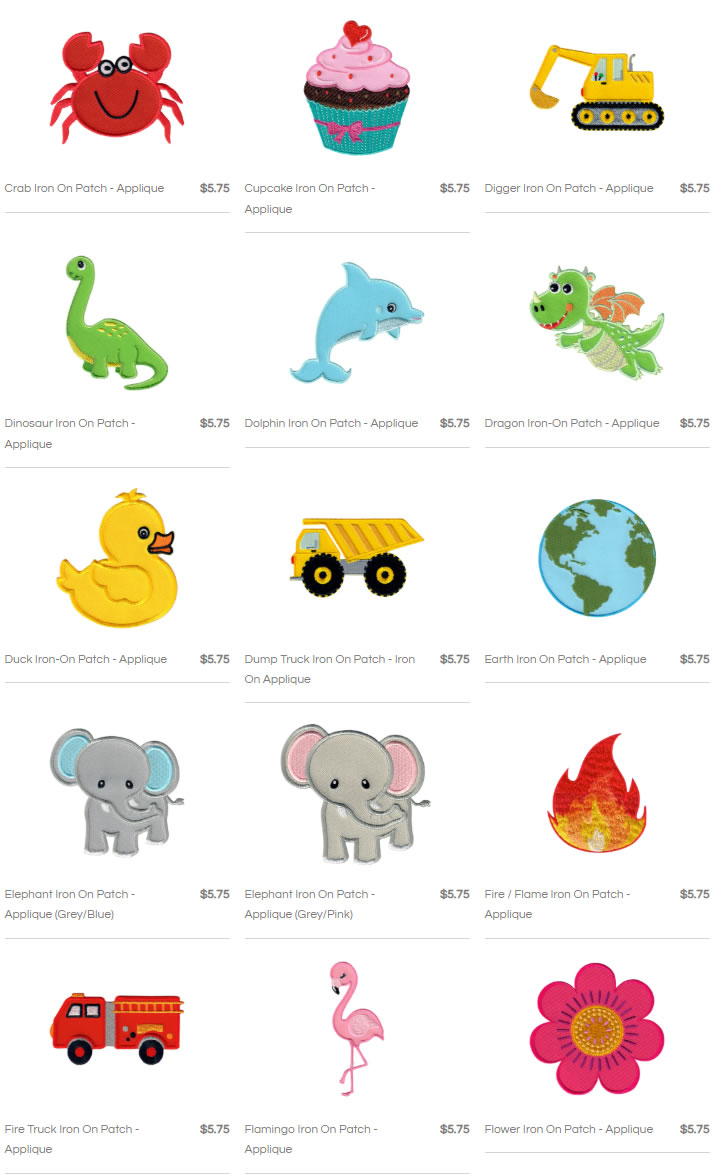Tap the Dolphin Iron On Patch tile
This screenshot has height=1176, width=716.
coord(357,323)
